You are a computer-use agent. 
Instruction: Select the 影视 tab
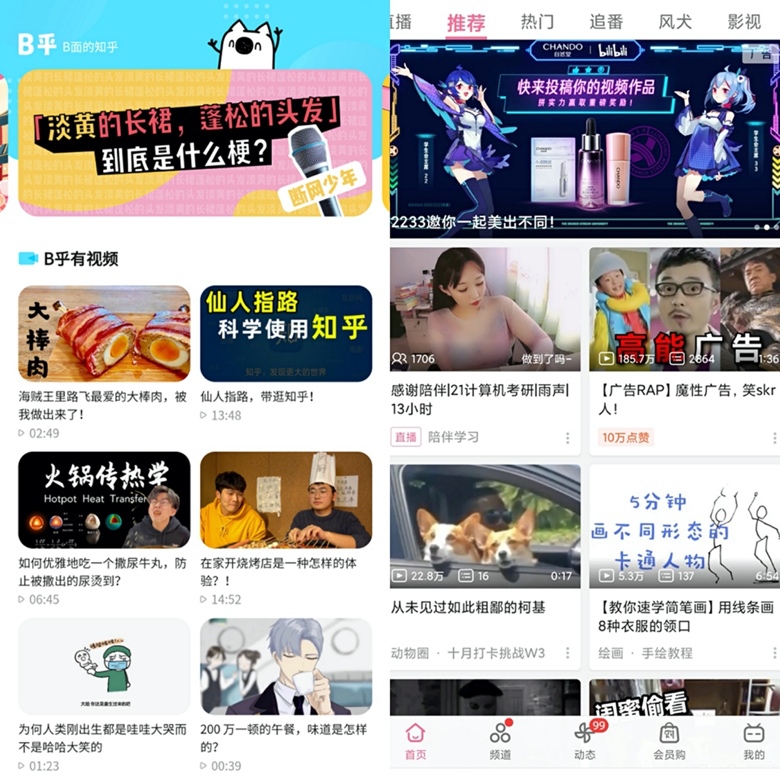tap(744, 21)
